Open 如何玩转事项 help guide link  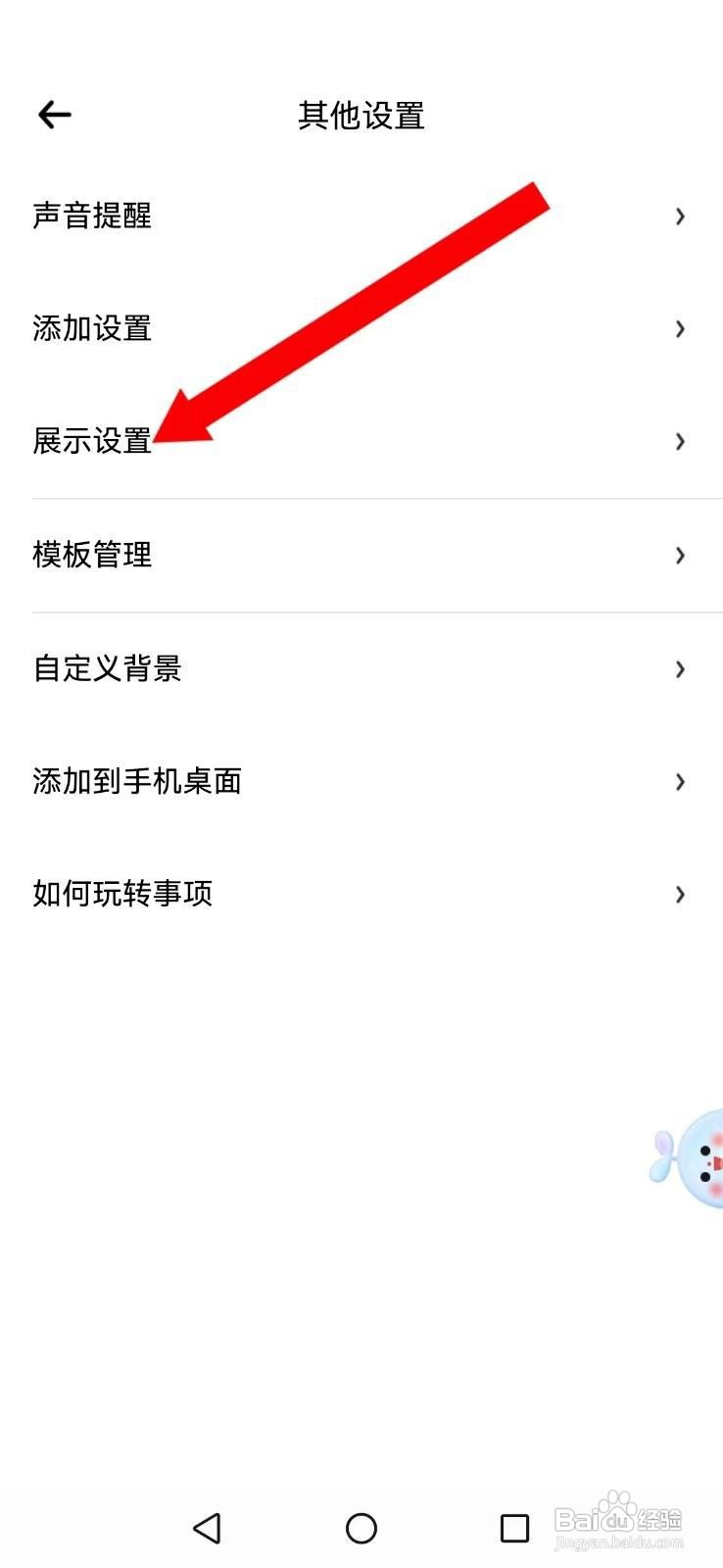point(123,894)
